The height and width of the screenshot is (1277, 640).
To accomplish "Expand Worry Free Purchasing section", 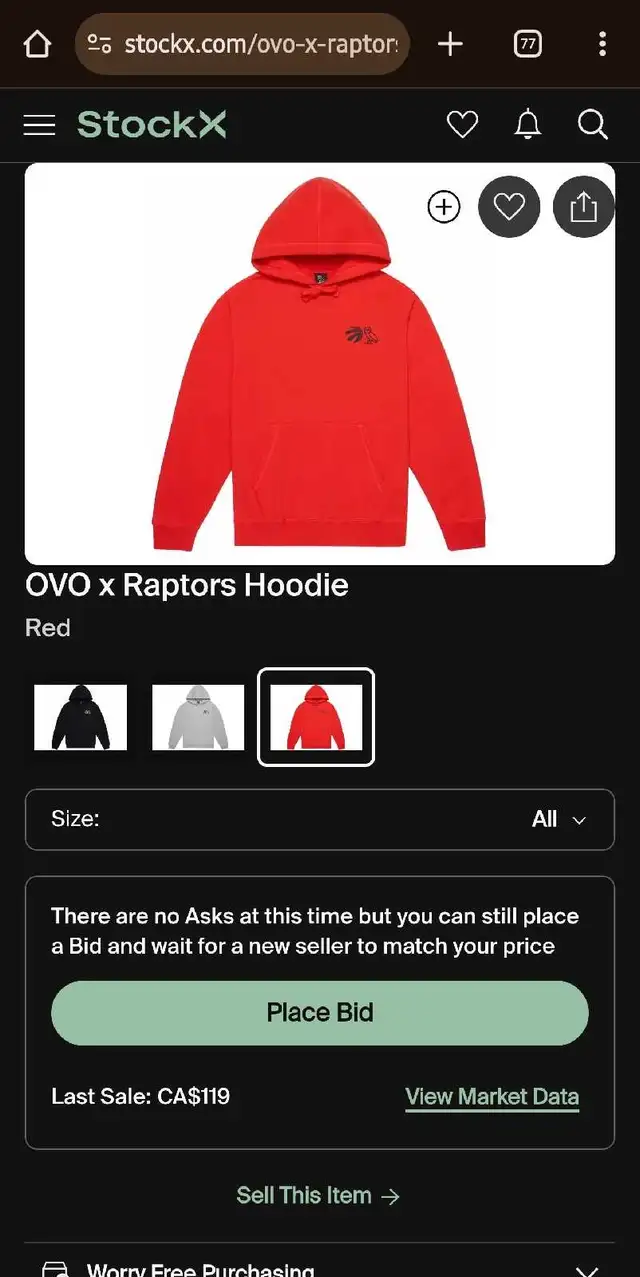I will coord(320,1268).
